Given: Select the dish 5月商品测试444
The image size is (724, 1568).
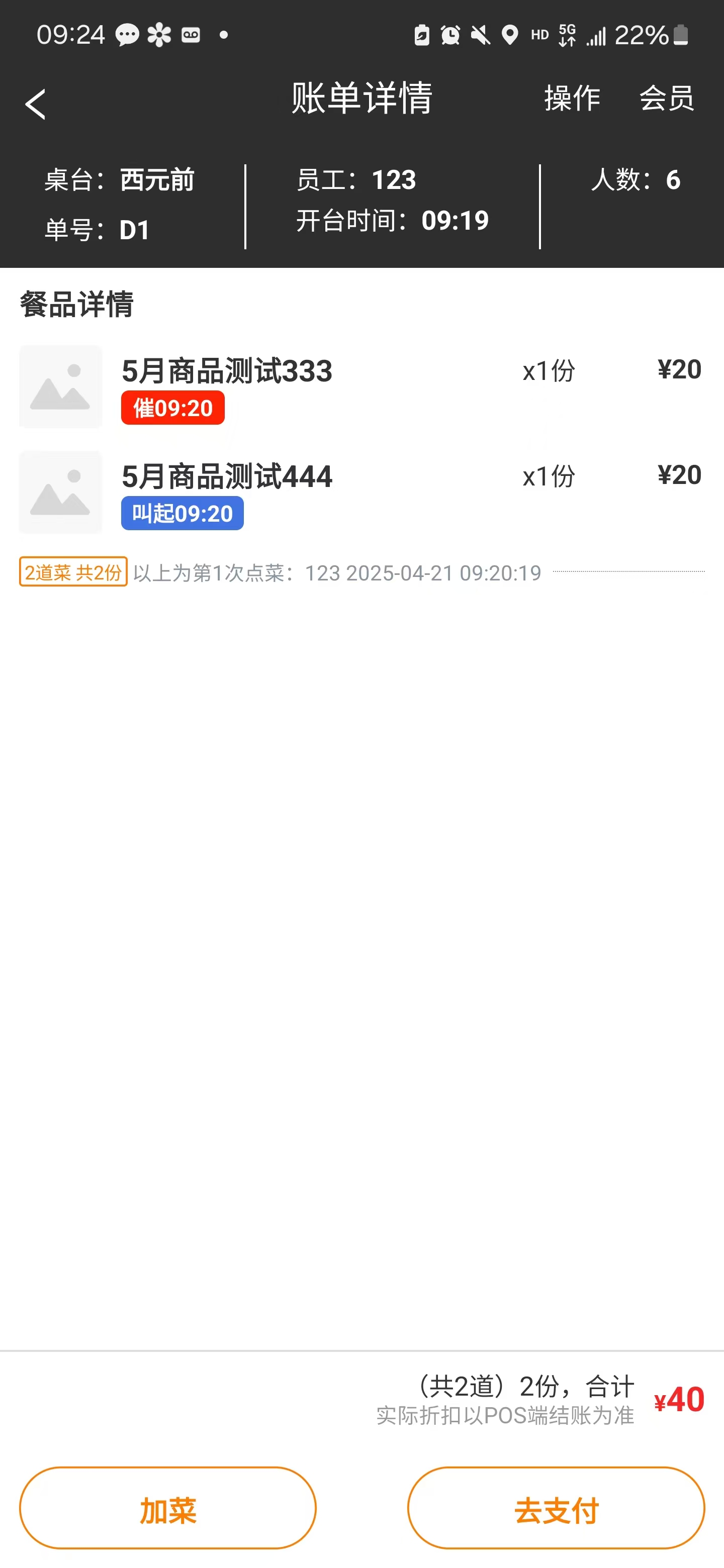Looking at the screenshot, I should [x=361, y=493].
